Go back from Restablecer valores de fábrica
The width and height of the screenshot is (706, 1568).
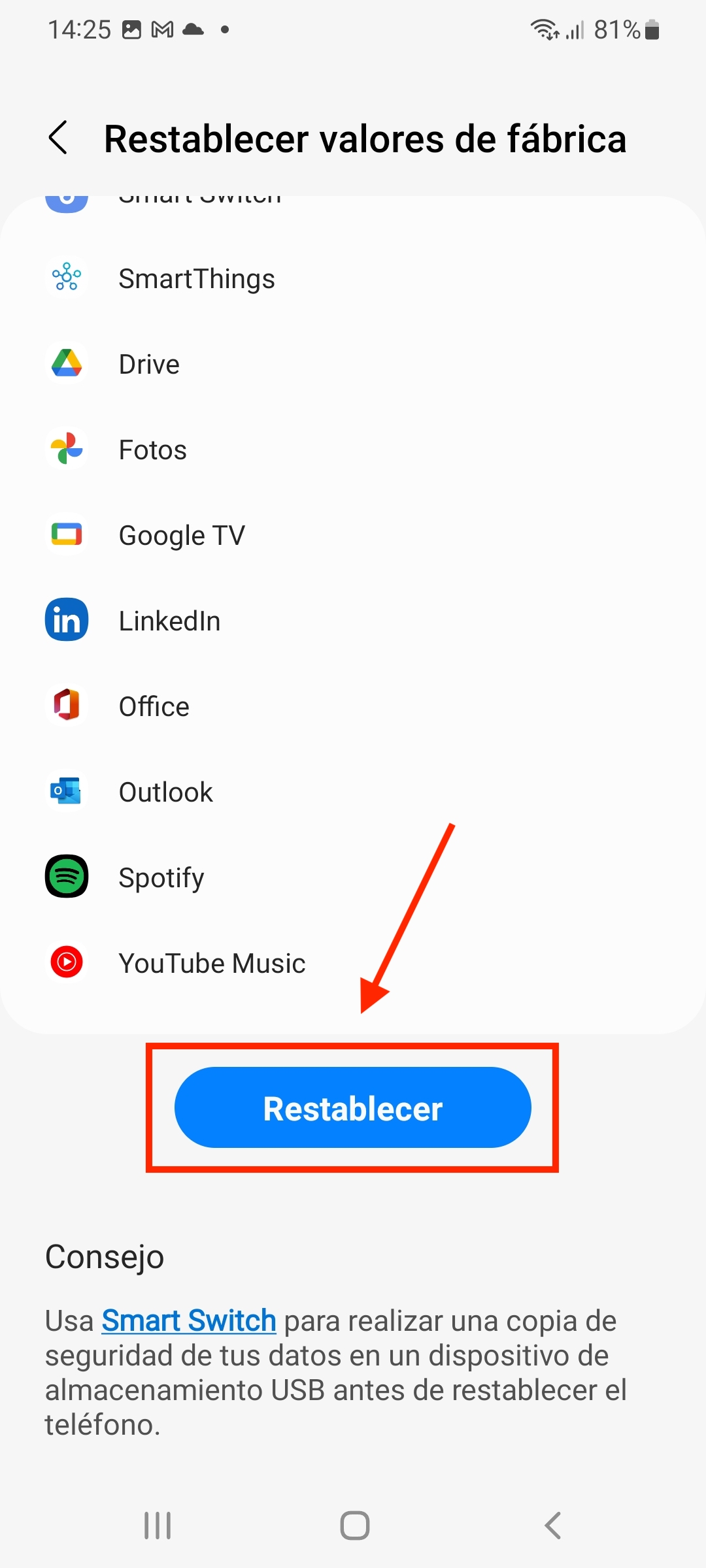click(58, 138)
